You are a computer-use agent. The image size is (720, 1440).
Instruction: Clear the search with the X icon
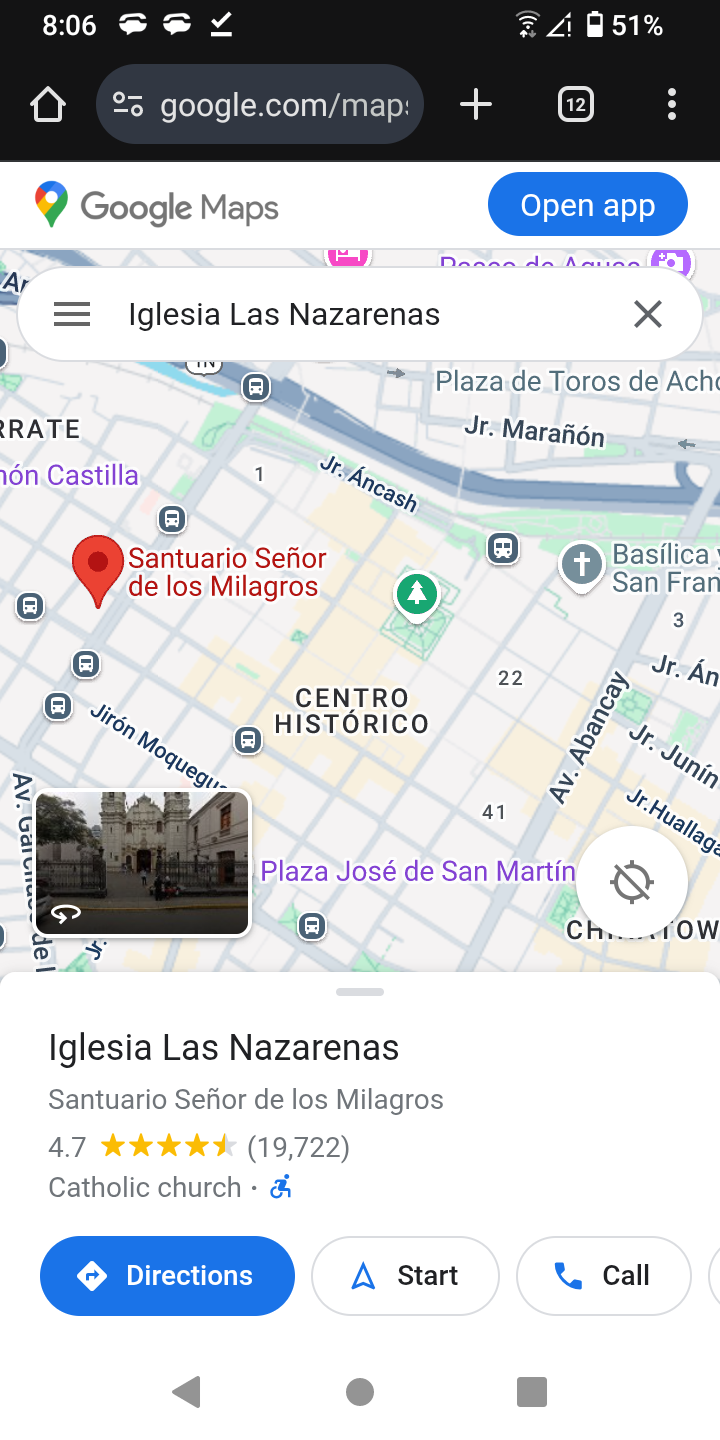[x=648, y=315]
